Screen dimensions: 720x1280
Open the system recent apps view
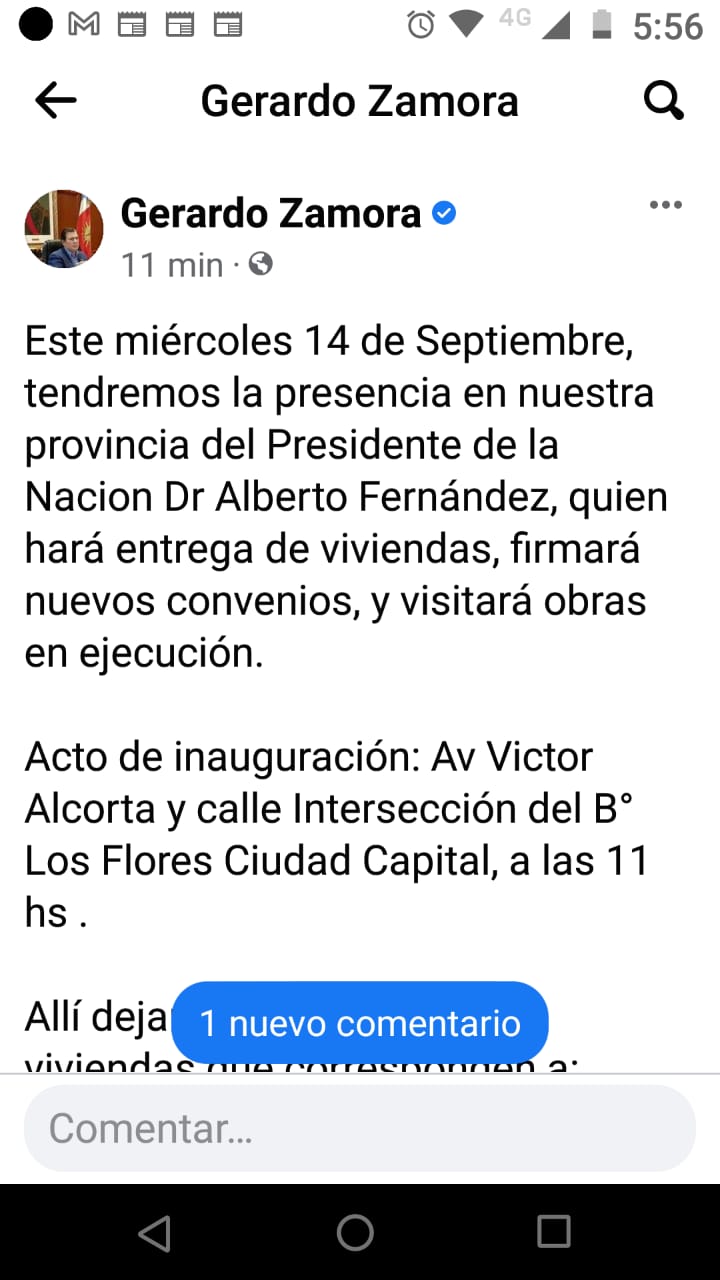[553, 1232]
